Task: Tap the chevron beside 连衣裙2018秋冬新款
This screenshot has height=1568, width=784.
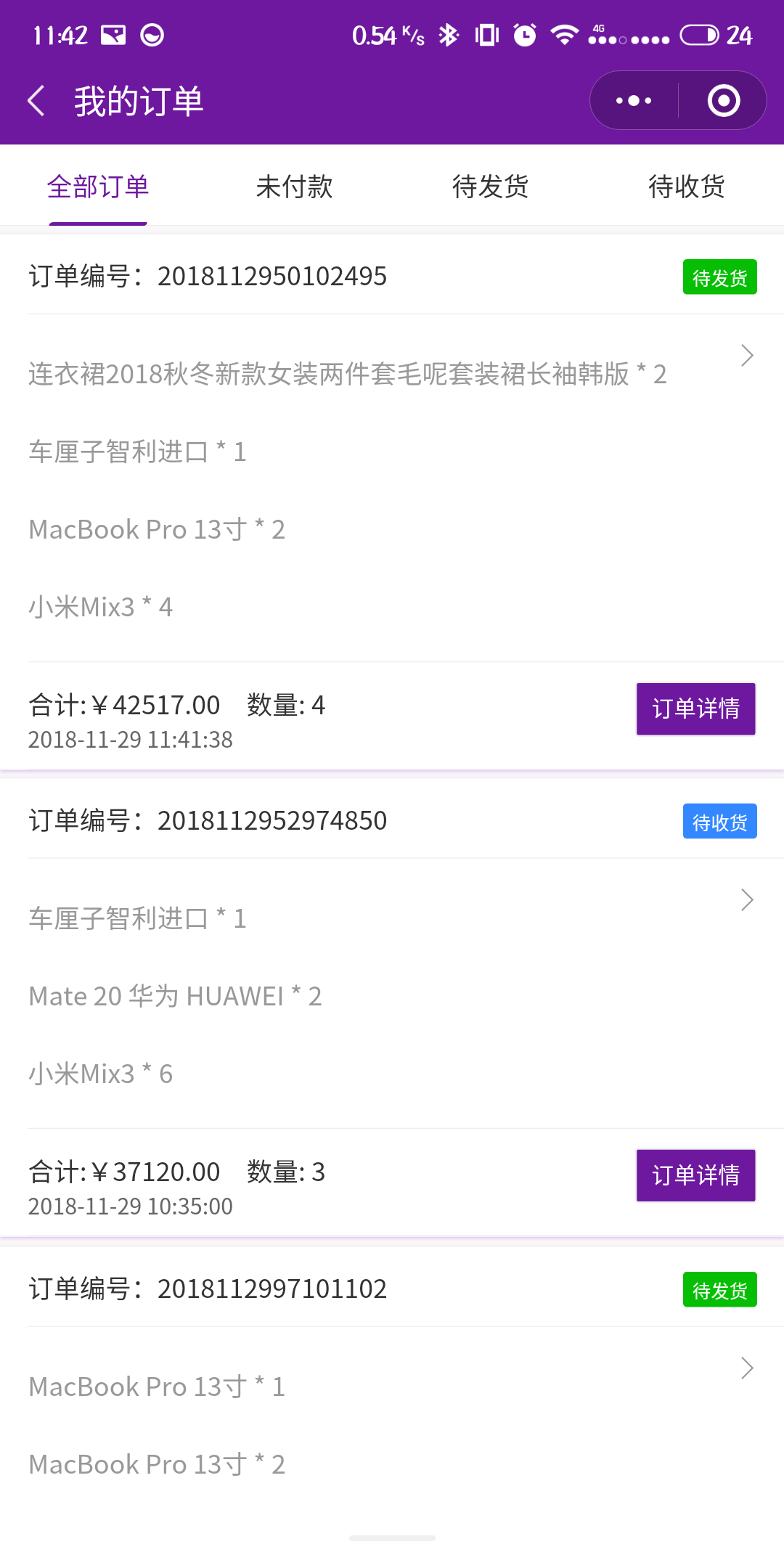Action: point(747,356)
